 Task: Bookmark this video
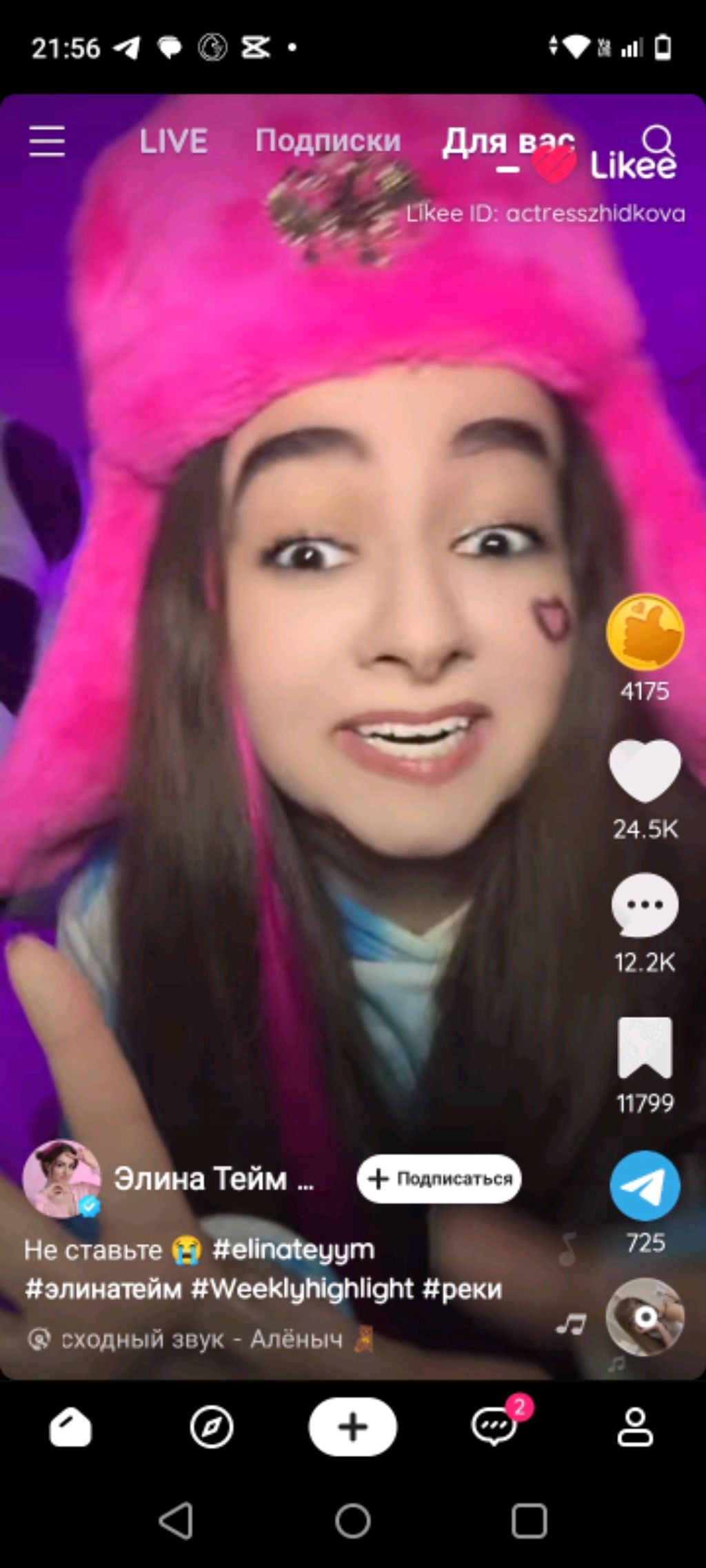point(645,1048)
